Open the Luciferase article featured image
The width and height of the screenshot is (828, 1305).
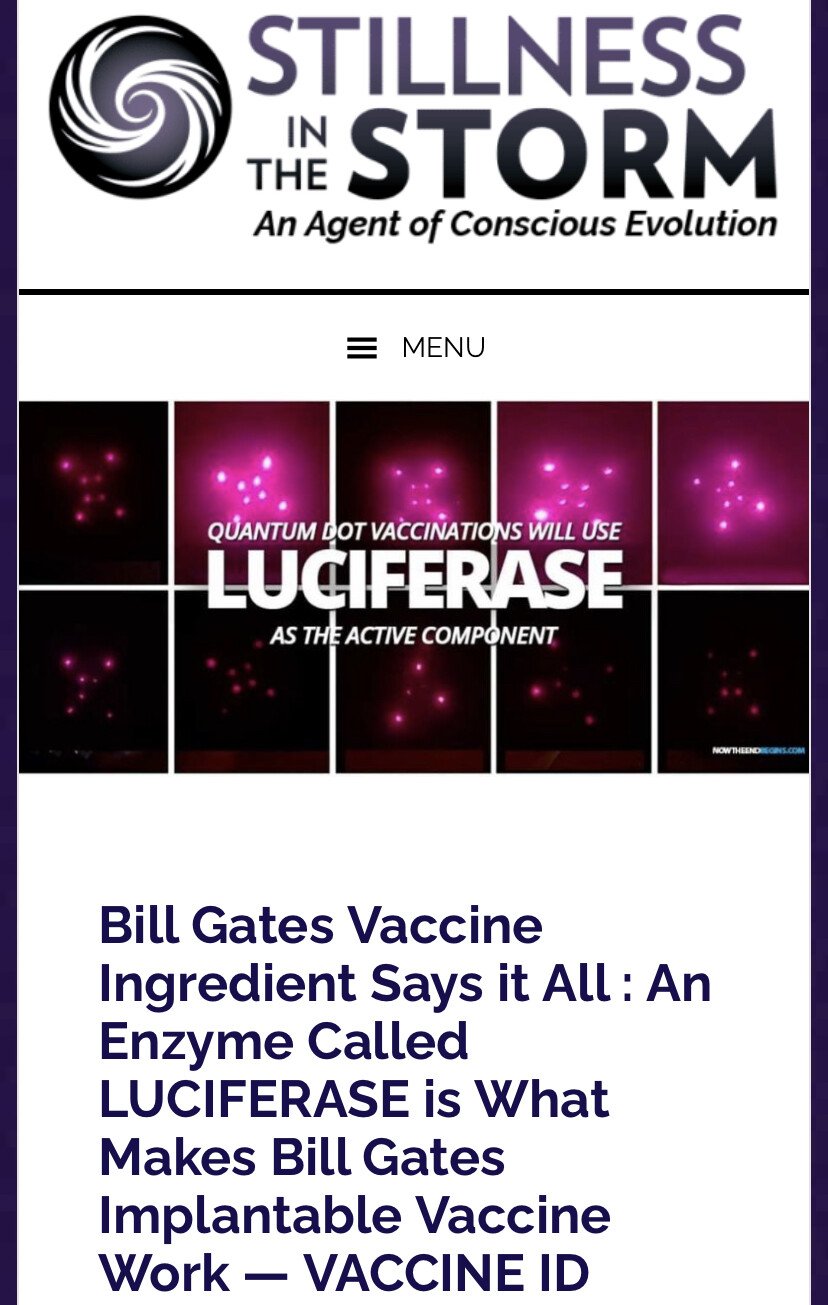(x=413, y=586)
